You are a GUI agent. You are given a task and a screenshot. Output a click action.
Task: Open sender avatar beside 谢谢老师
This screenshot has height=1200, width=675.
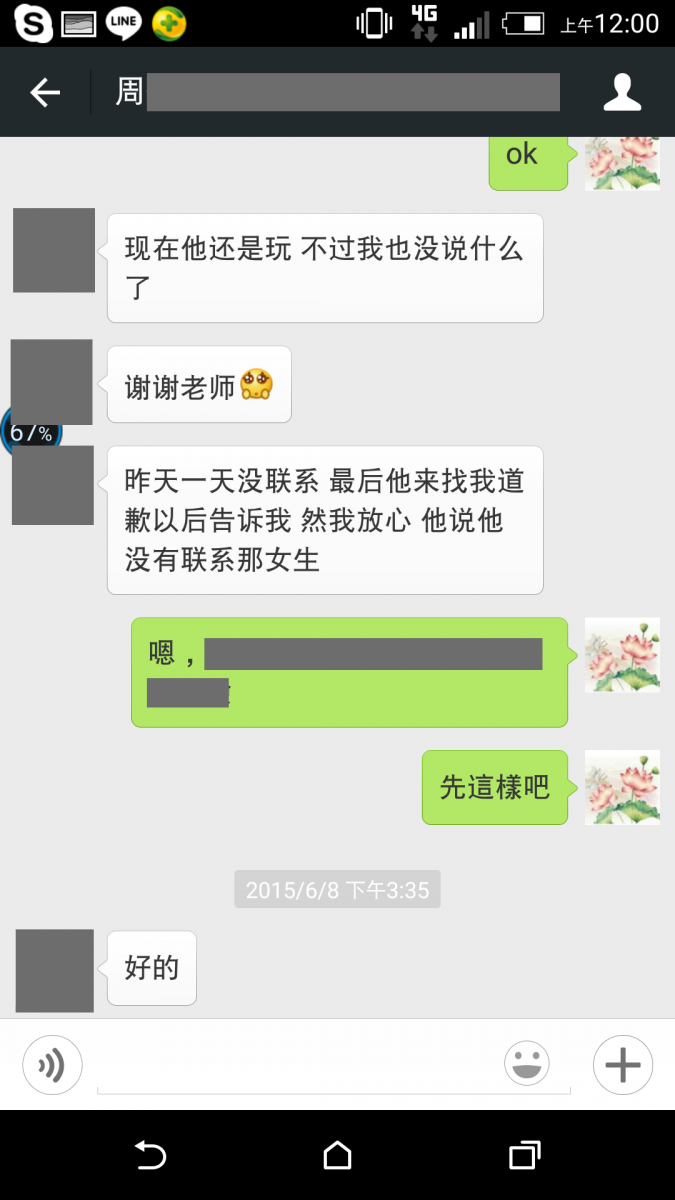(x=52, y=382)
